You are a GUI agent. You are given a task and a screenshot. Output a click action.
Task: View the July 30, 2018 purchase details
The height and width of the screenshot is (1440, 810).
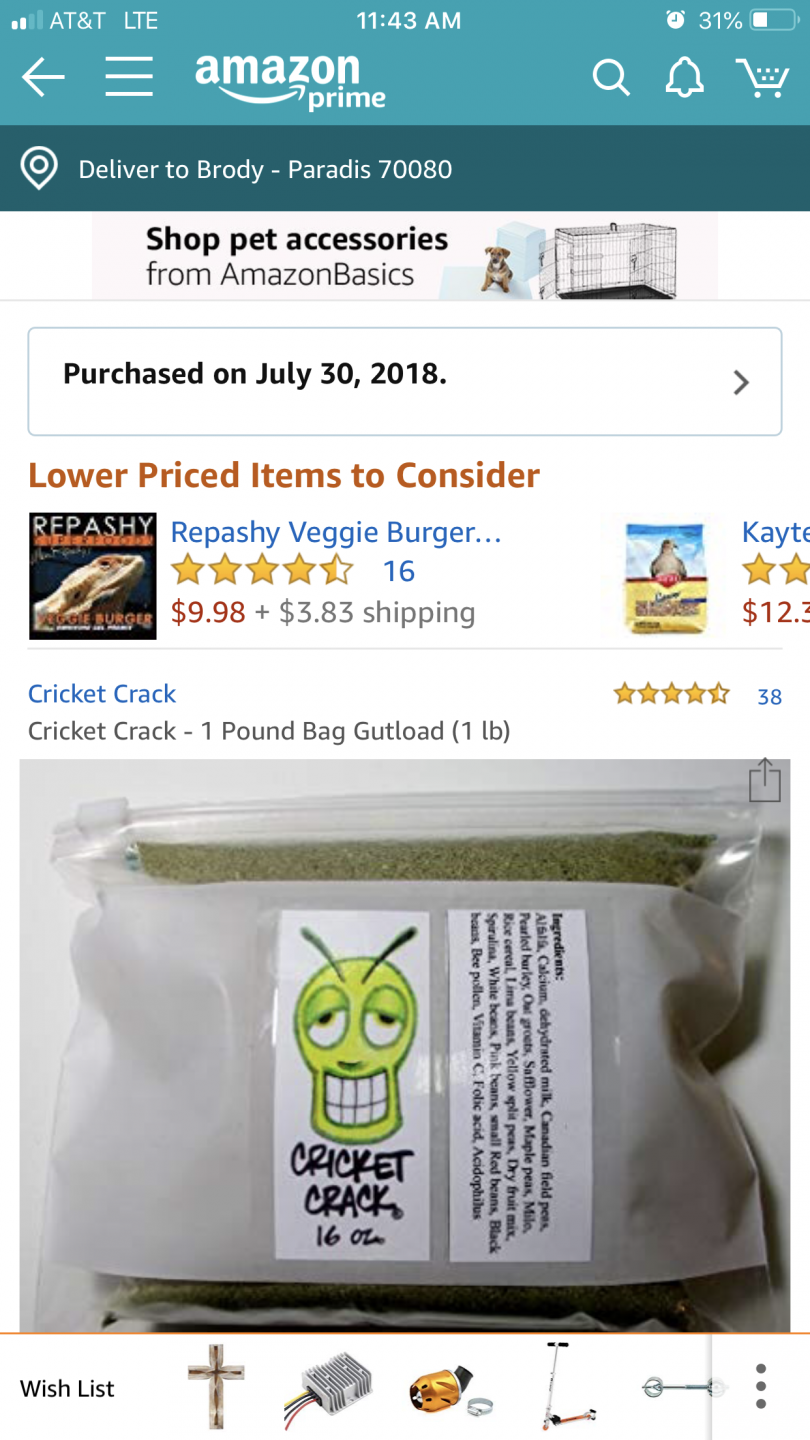404,381
